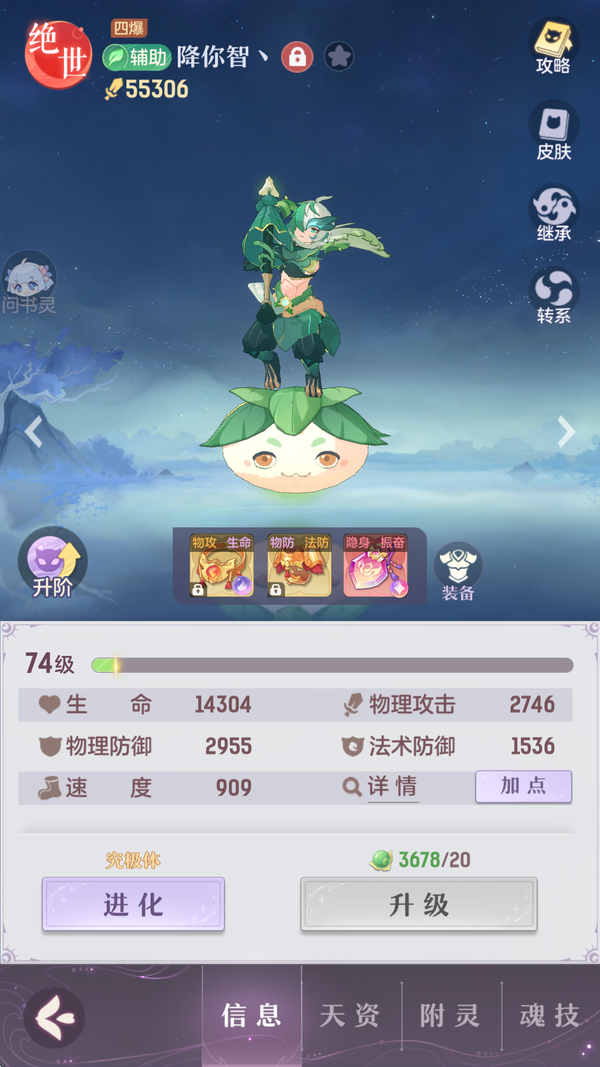Select the 物防 法防 equipment slot
600x1067 pixels.
pyautogui.click(x=299, y=566)
